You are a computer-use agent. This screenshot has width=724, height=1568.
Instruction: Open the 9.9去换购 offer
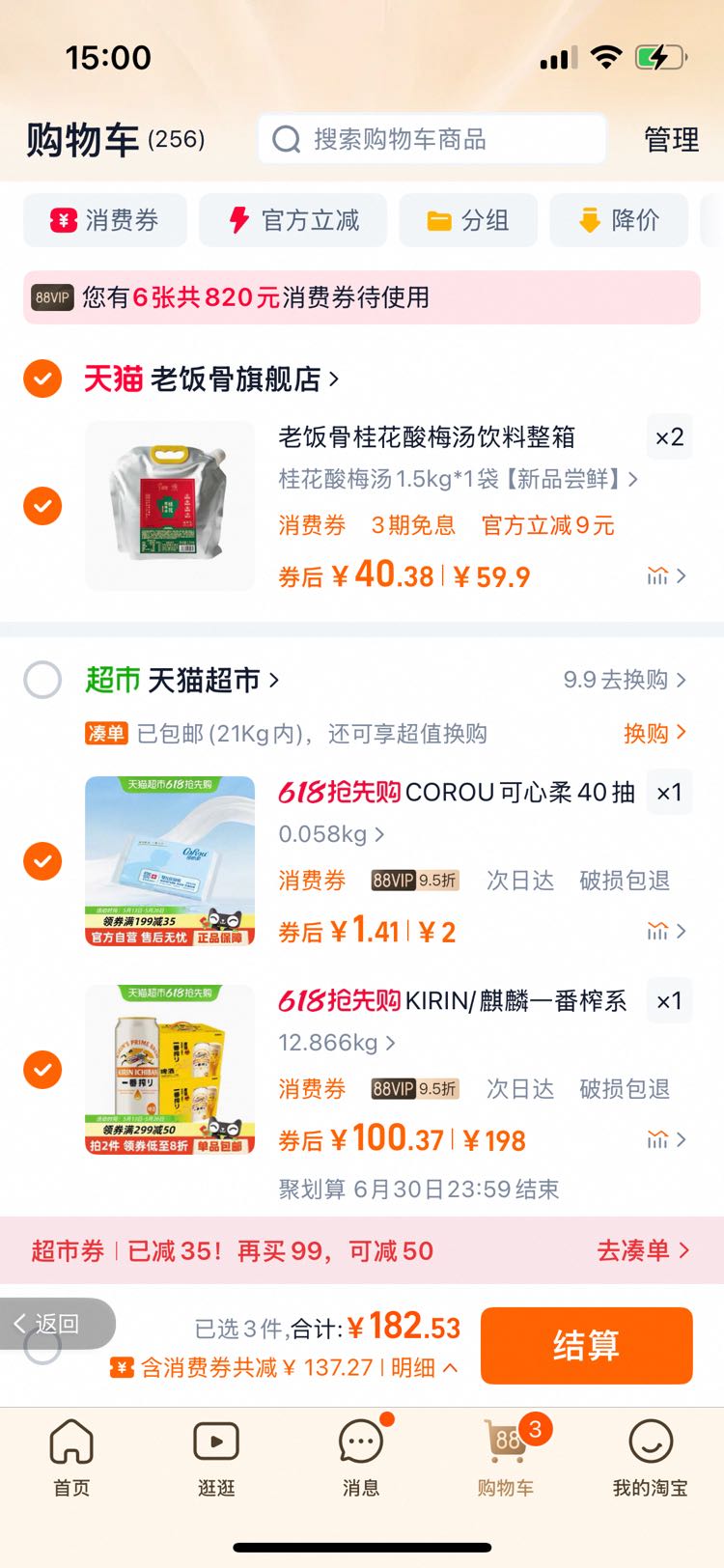coord(625,680)
